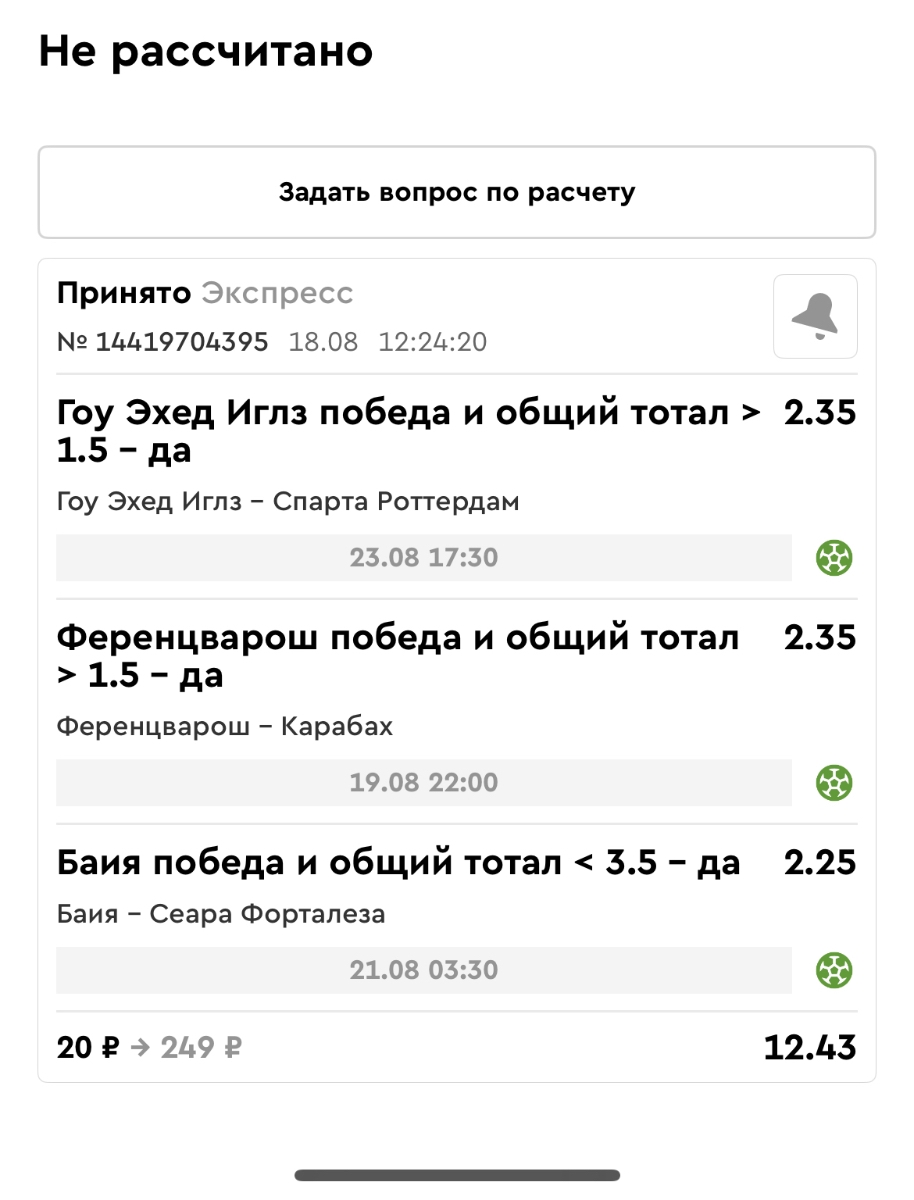Open the Баия – Сеара Форталеза match
Screen dimensions: 914x1200
pyautogui.click(x=221, y=914)
